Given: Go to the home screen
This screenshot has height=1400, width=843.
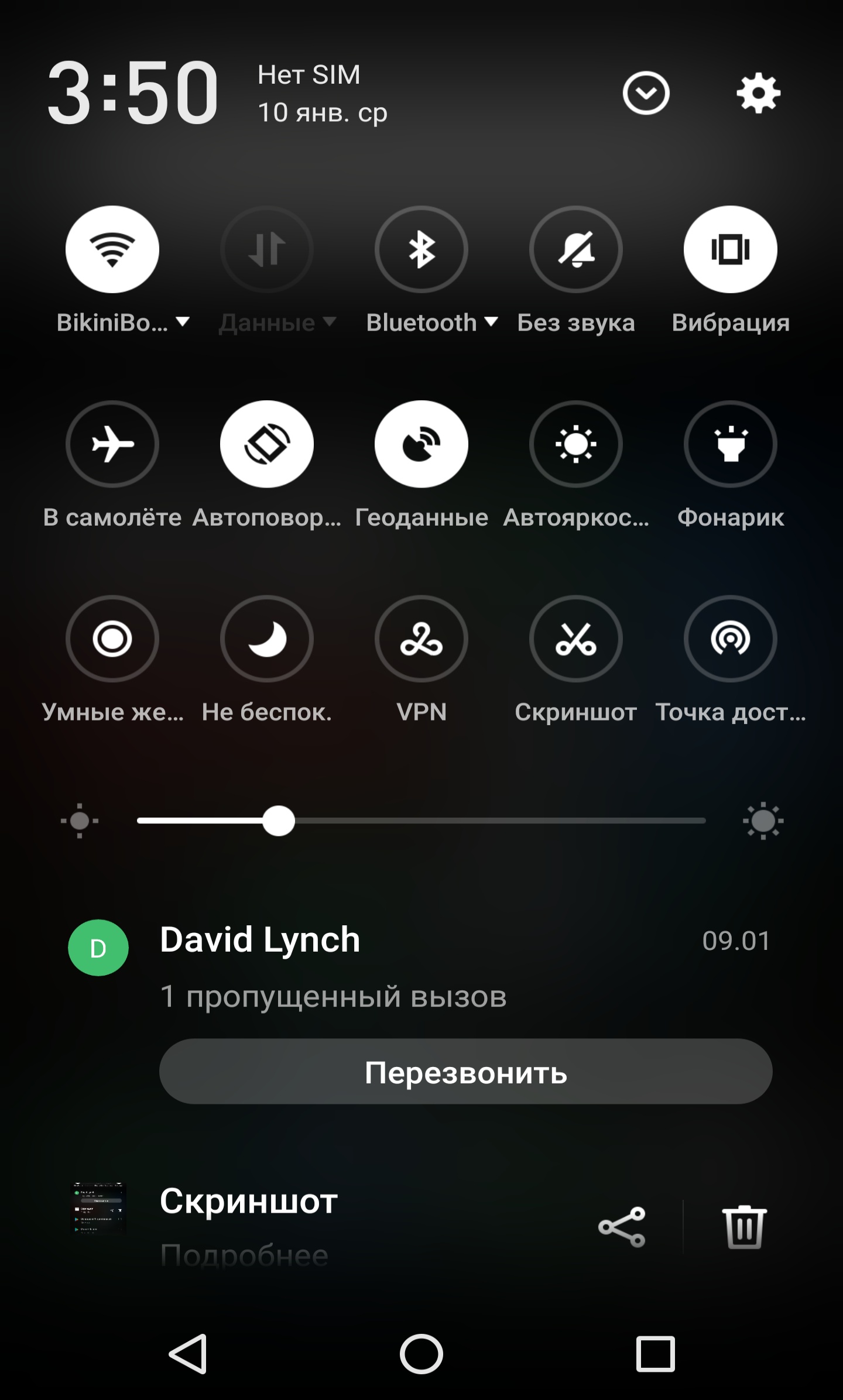Looking at the screenshot, I should coord(421,1354).
